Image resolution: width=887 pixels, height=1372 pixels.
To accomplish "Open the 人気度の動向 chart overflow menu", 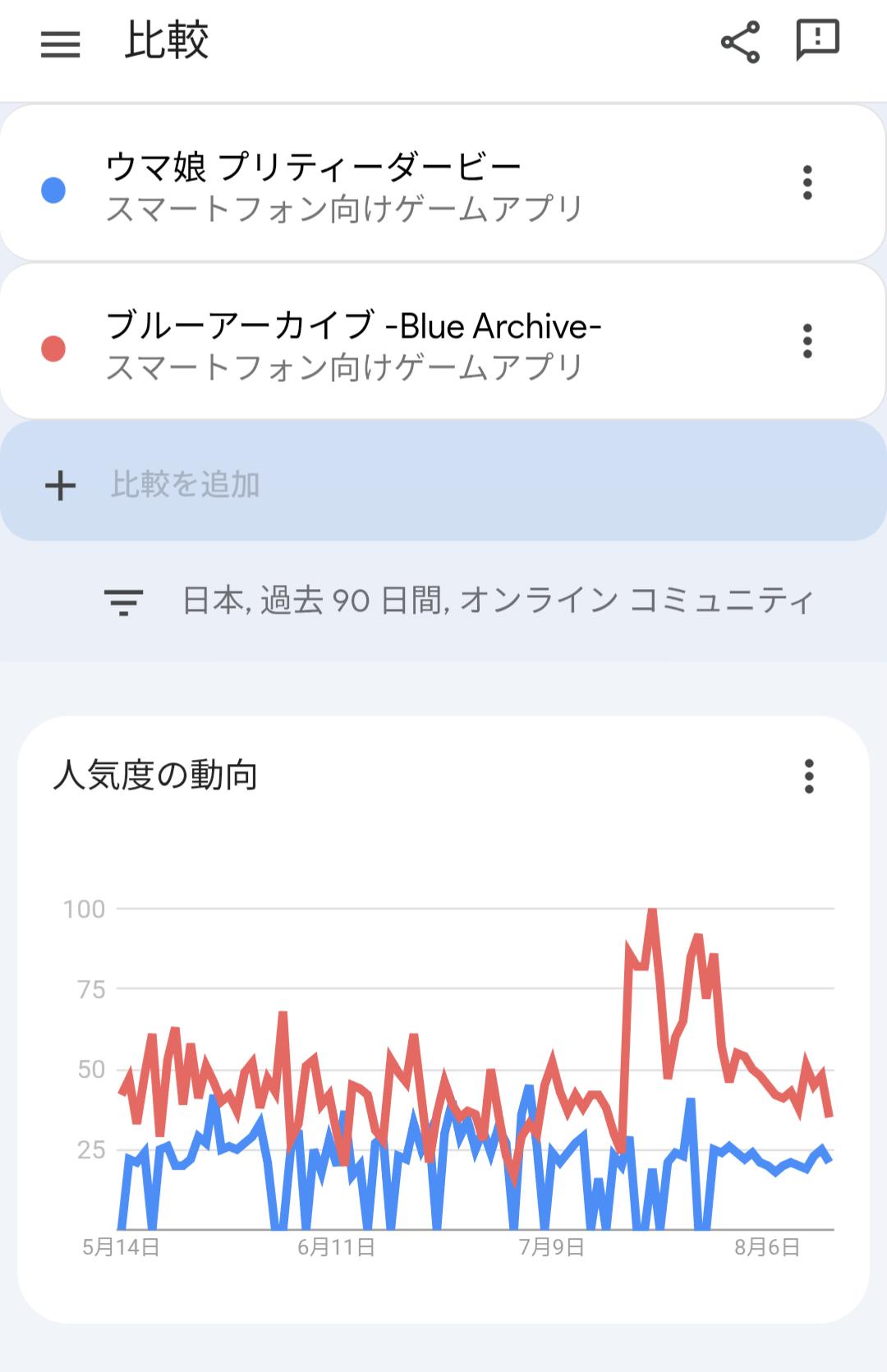I will click(809, 776).
